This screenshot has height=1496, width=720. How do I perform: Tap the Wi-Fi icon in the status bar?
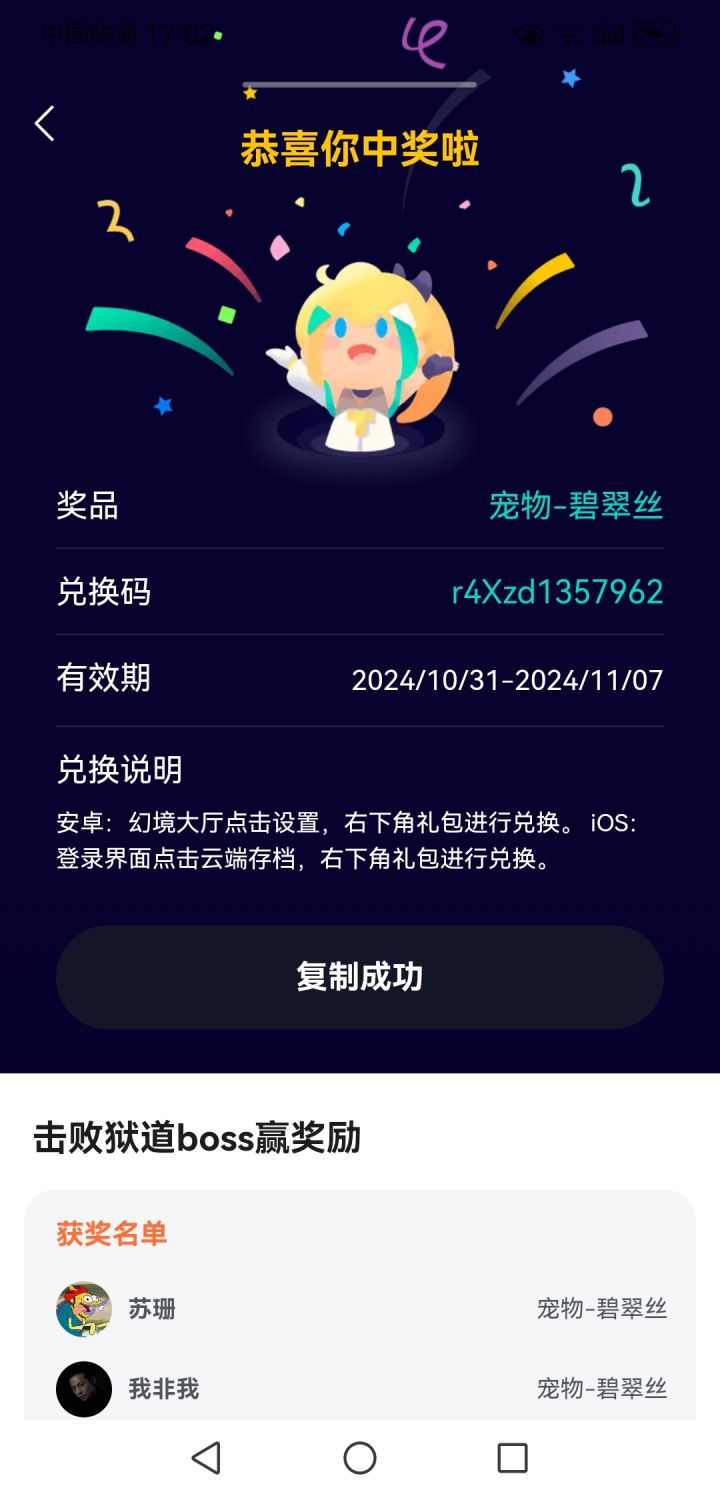click(x=571, y=33)
